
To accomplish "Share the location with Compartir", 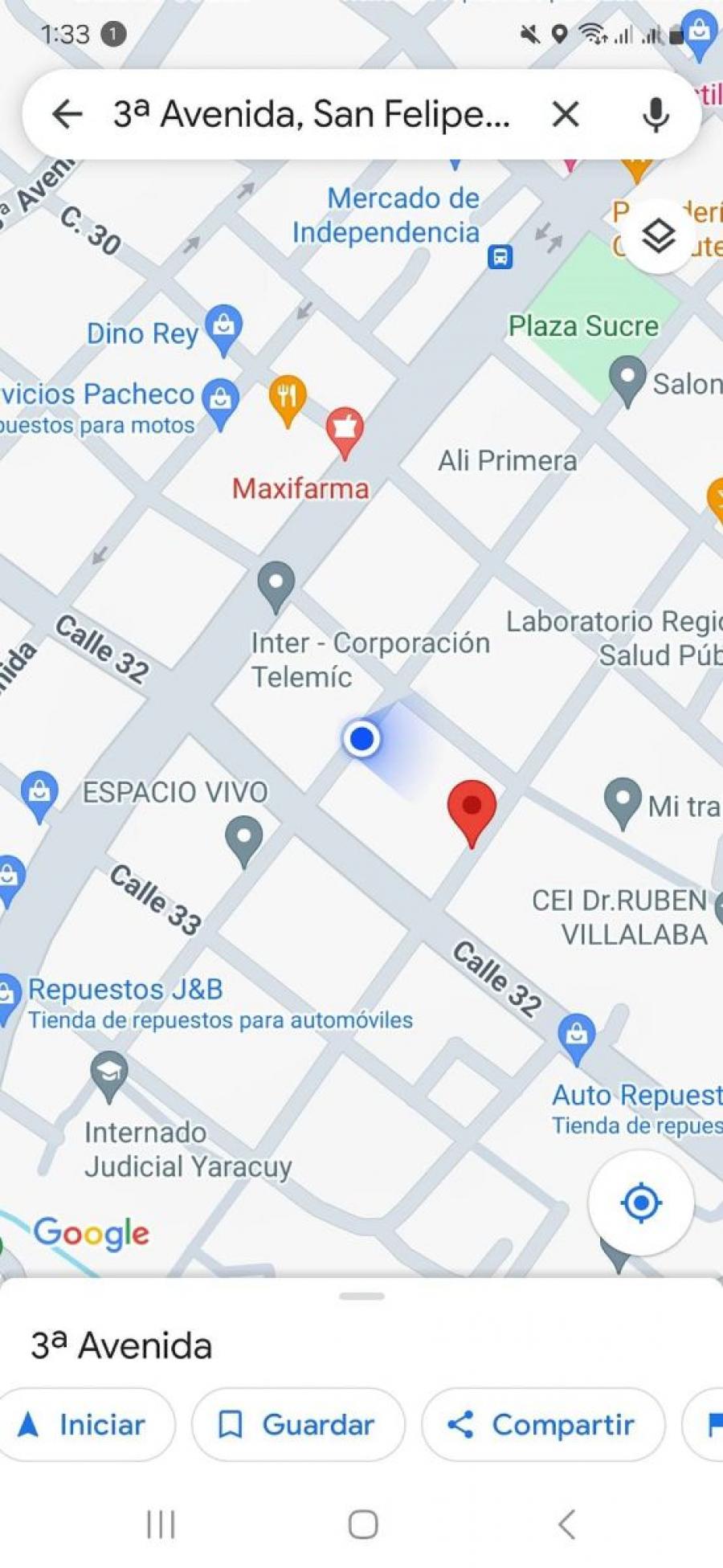I will click(543, 1424).
